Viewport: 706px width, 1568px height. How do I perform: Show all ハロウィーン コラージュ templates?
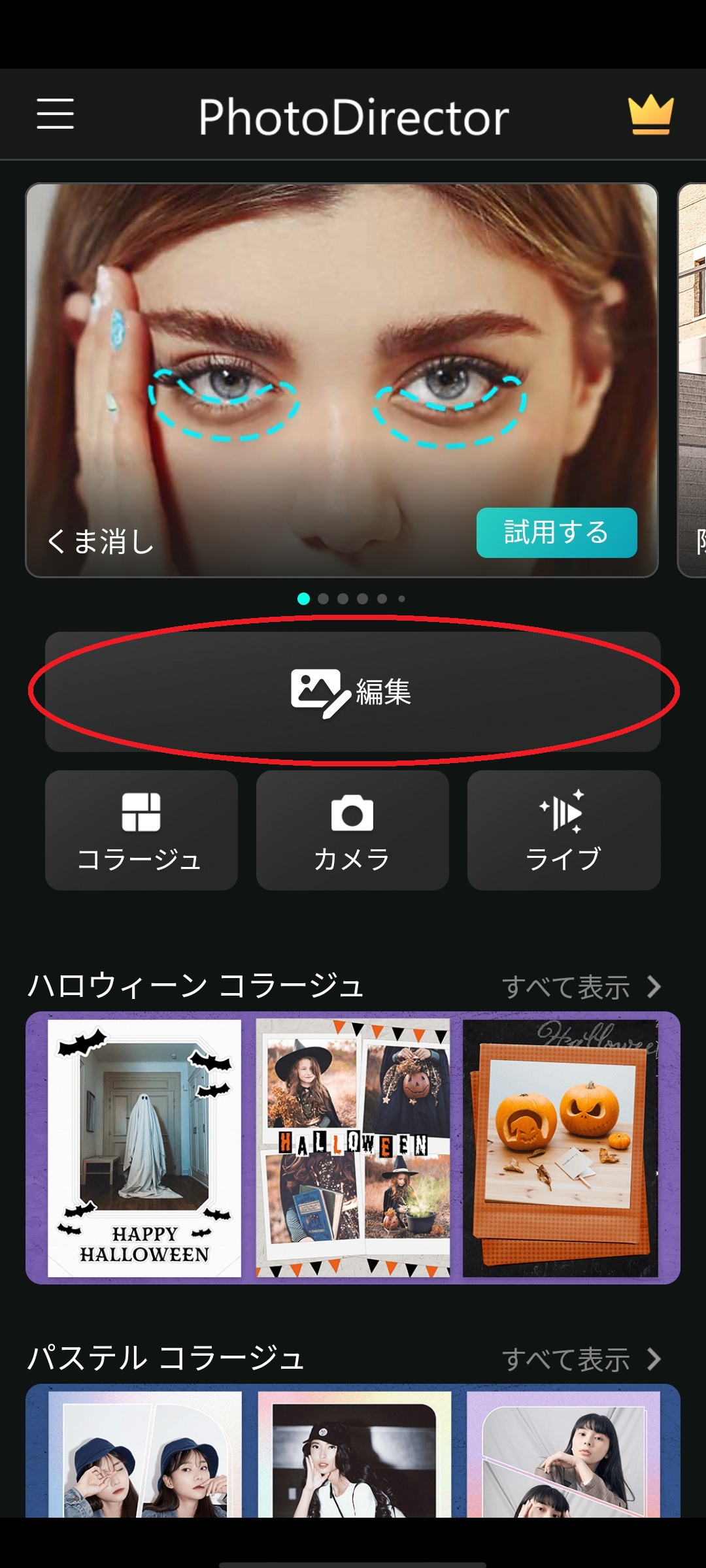pyautogui.click(x=581, y=987)
